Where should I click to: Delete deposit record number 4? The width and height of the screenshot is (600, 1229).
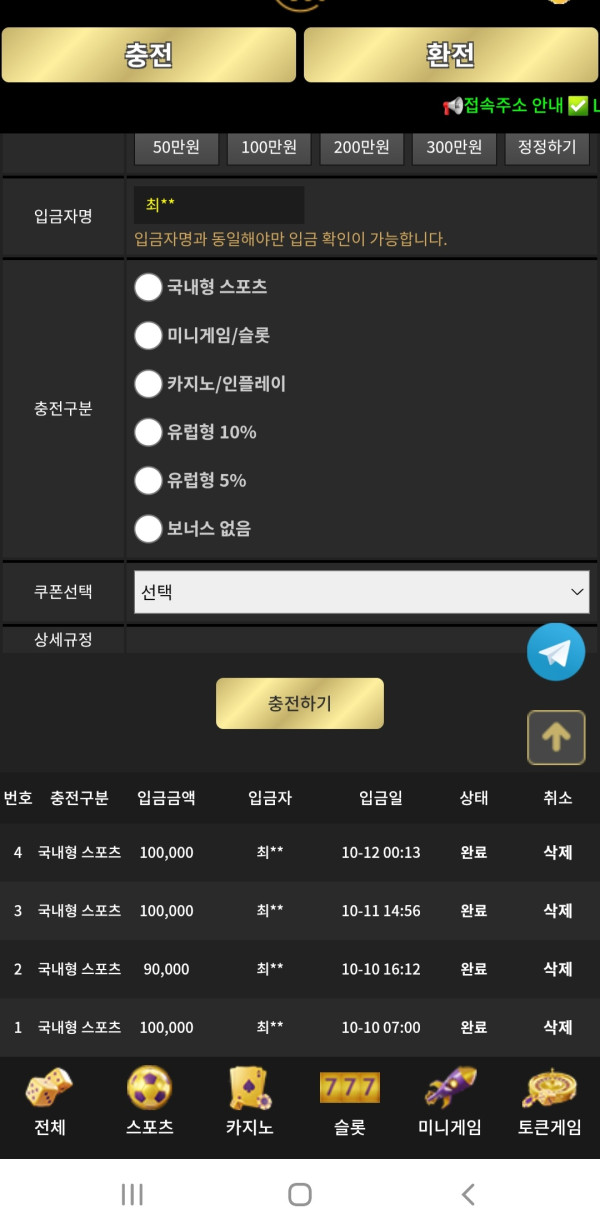pos(557,853)
